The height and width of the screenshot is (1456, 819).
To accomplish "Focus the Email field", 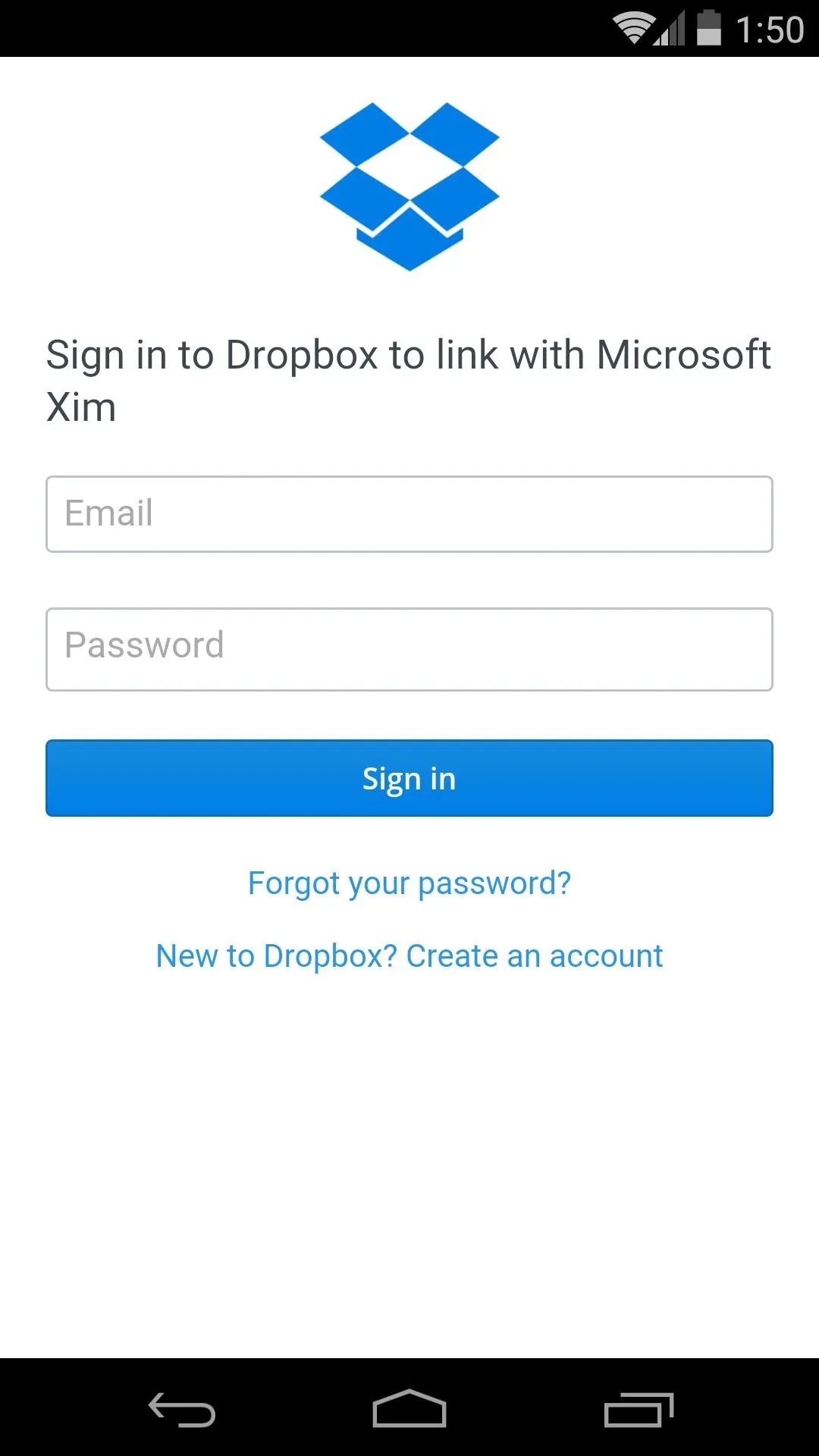I will coord(409,514).
